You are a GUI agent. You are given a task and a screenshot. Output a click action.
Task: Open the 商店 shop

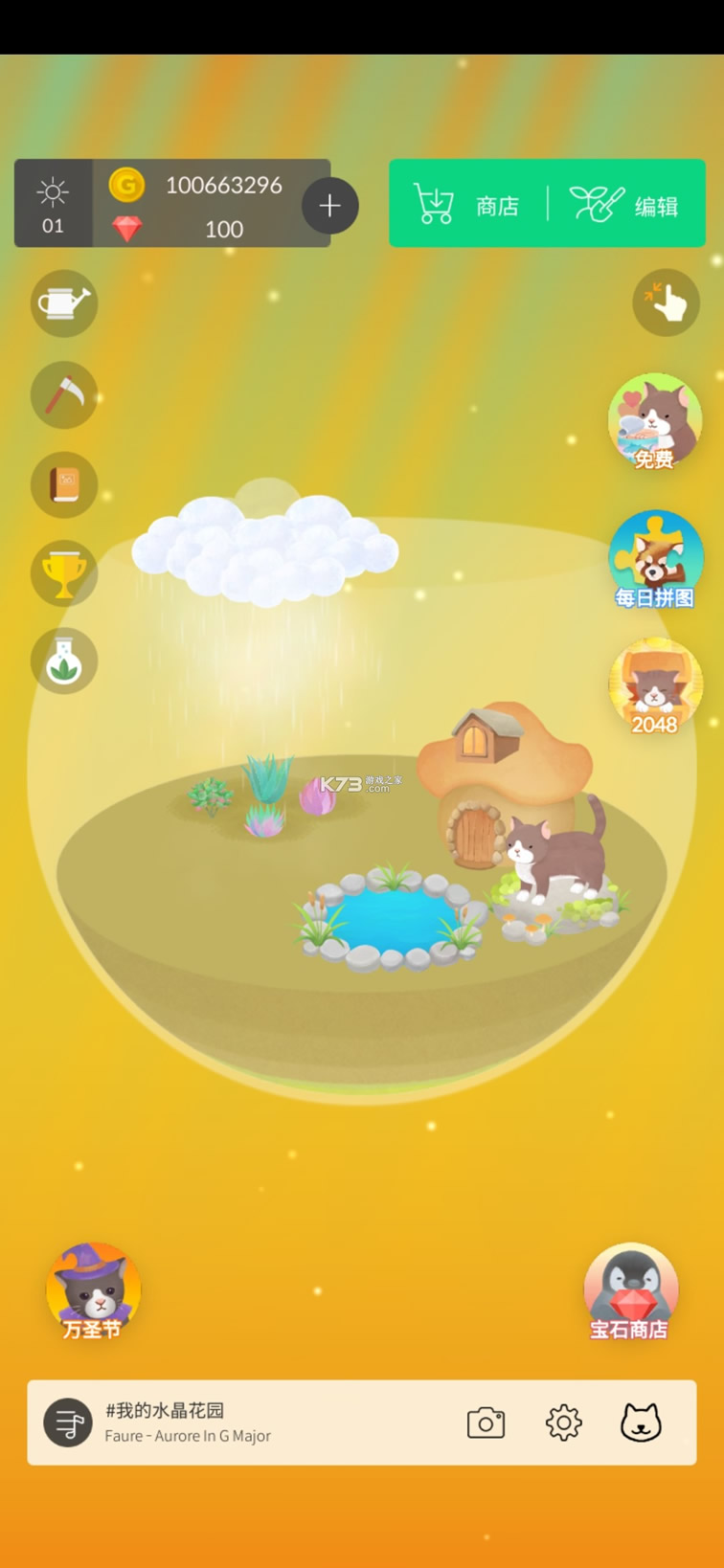pos(467,205)
